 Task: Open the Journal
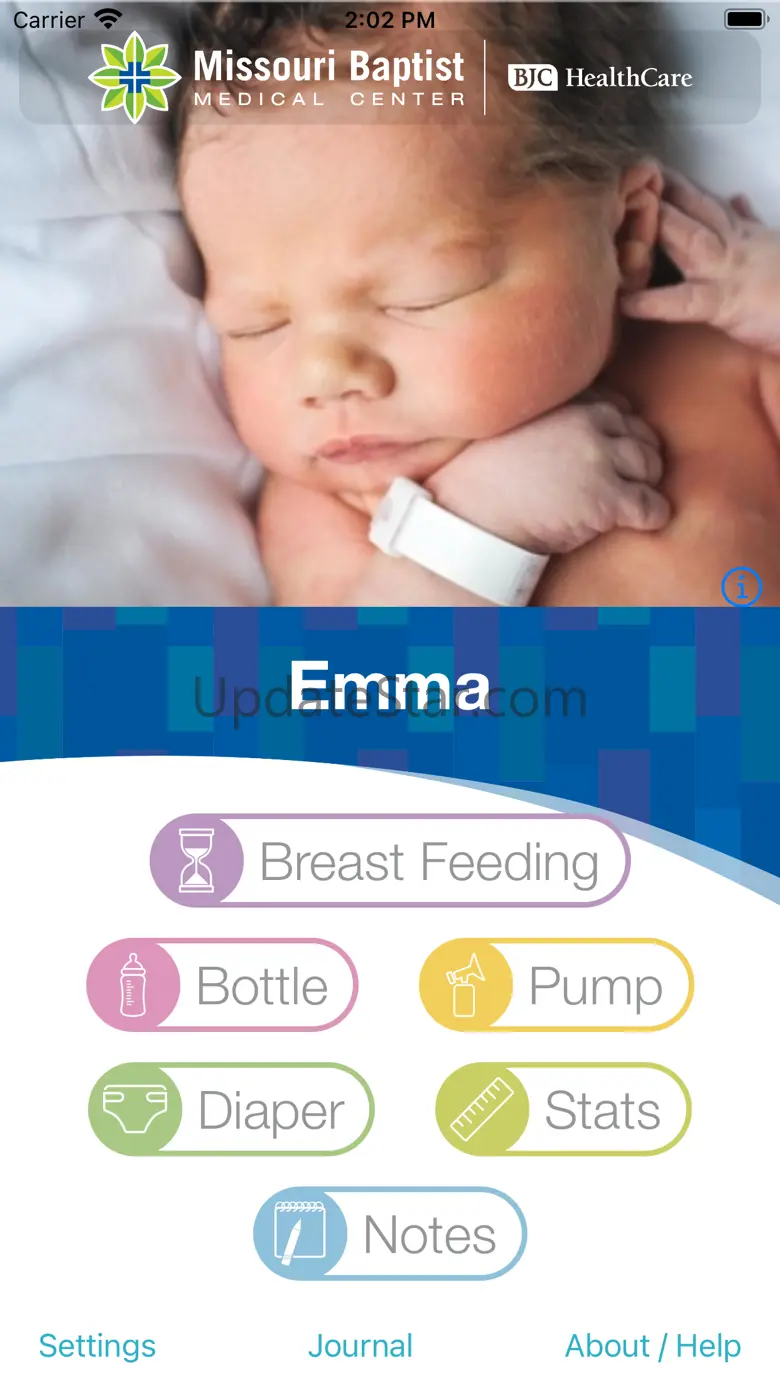pos(360,1346)
